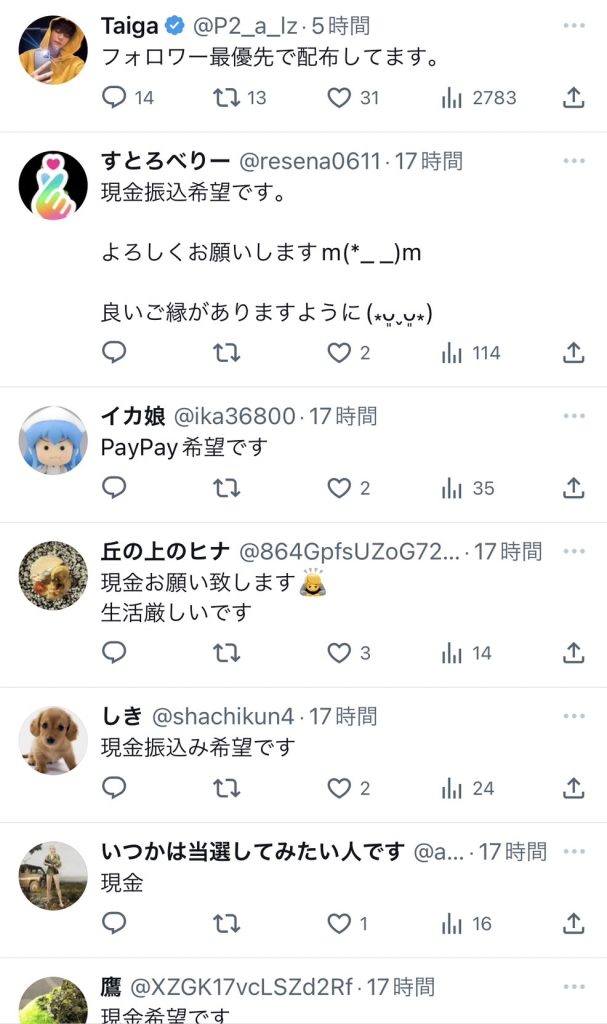Repost イカ娘's reply
This screenshot has height=1024, width=607.
227,488
